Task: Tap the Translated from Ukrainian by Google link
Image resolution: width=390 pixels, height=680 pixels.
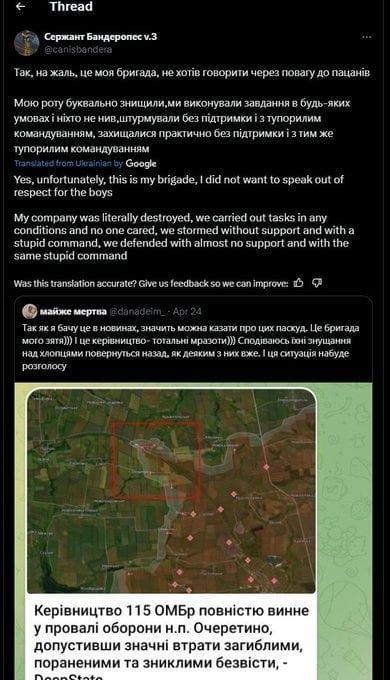Action: (x=85, y=163)
